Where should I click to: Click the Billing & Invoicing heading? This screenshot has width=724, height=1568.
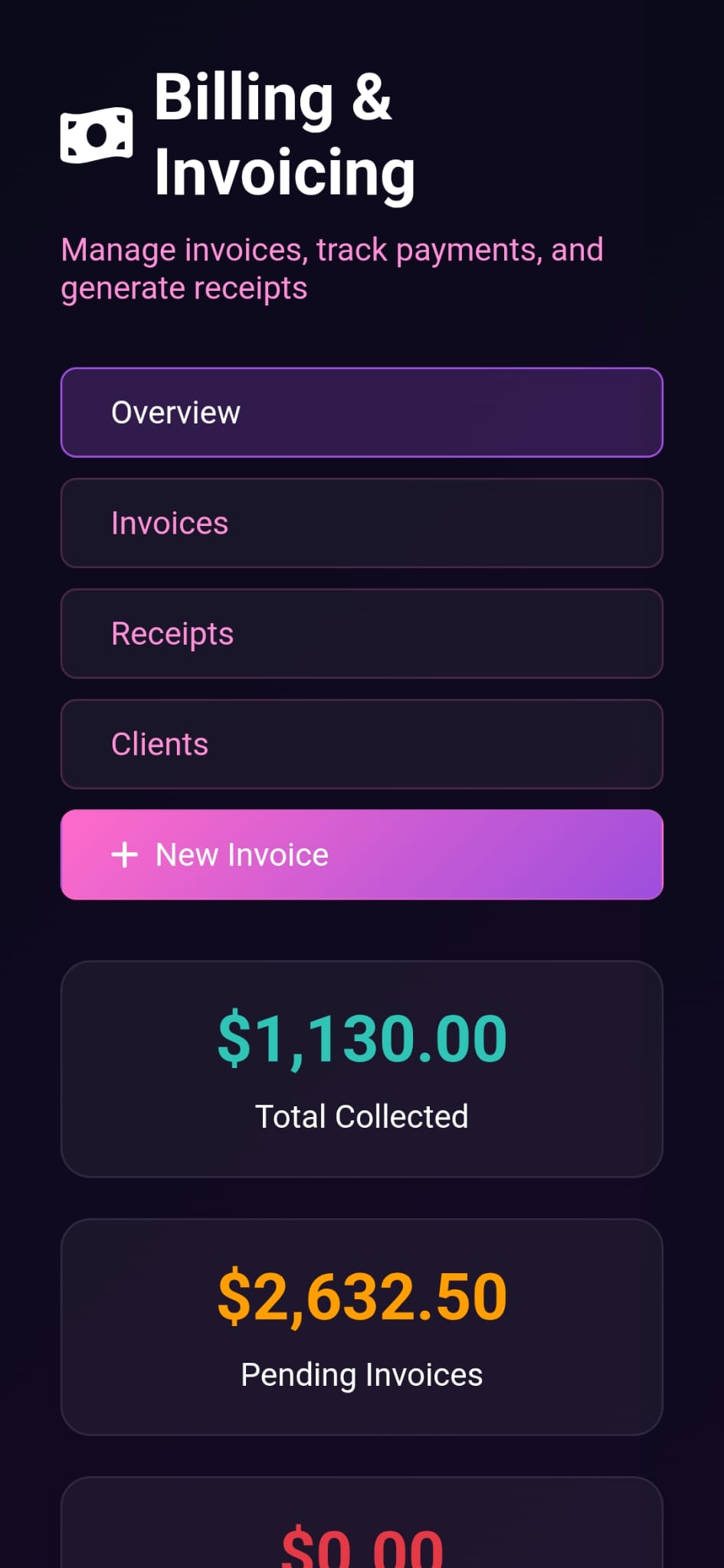(x=283, y=134)
